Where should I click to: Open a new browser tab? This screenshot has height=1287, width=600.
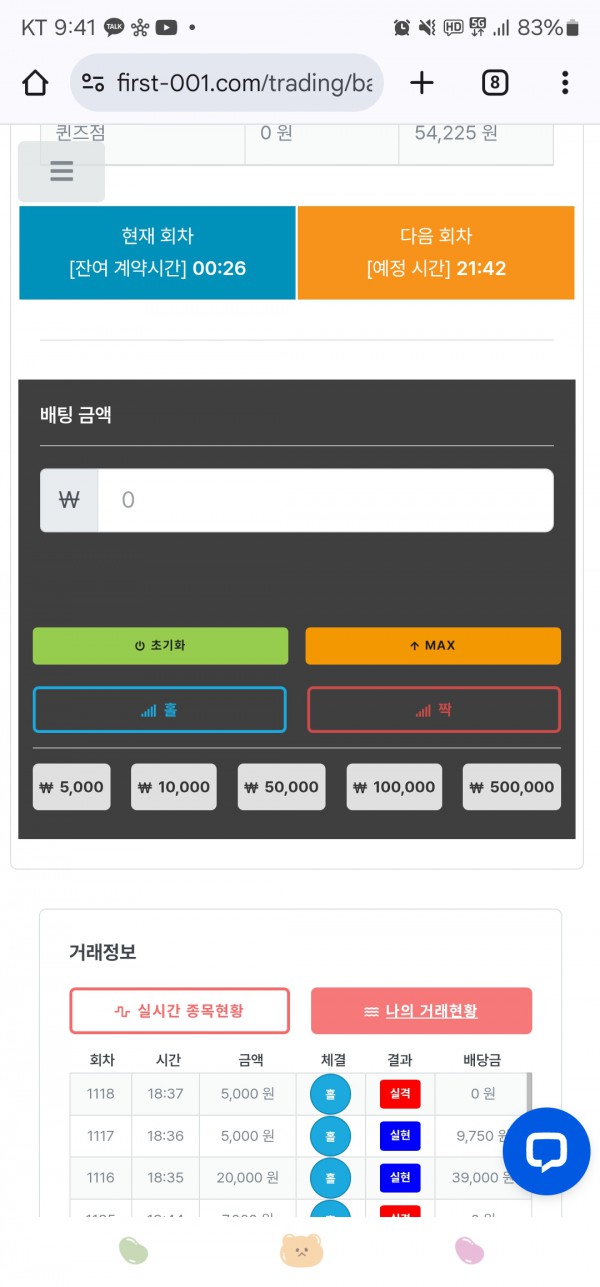coord(422,83)
